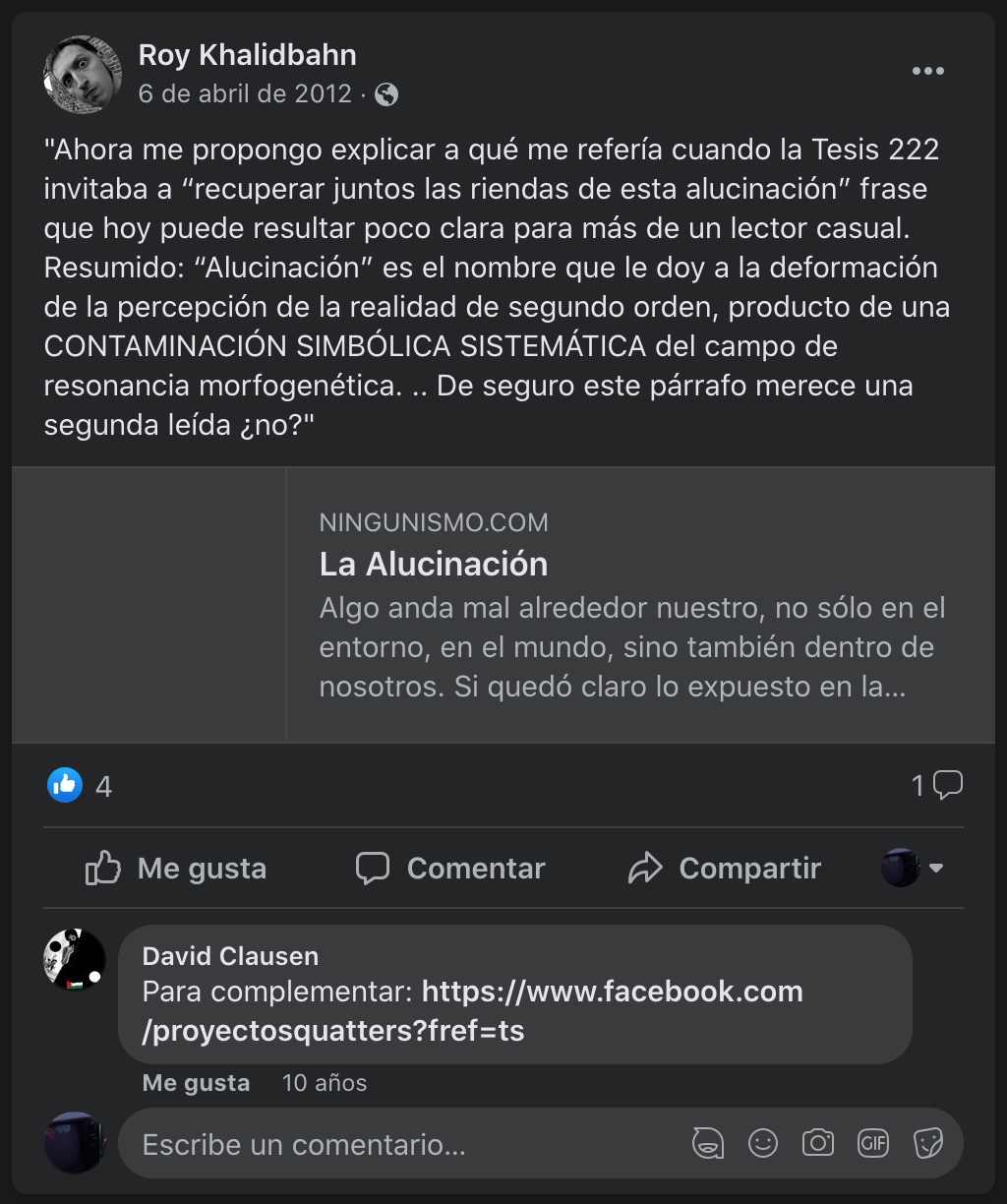This screenshot has height=1204, width=1007.
Task: Like the post with Me gusta
Action: (x=177, y=869)
